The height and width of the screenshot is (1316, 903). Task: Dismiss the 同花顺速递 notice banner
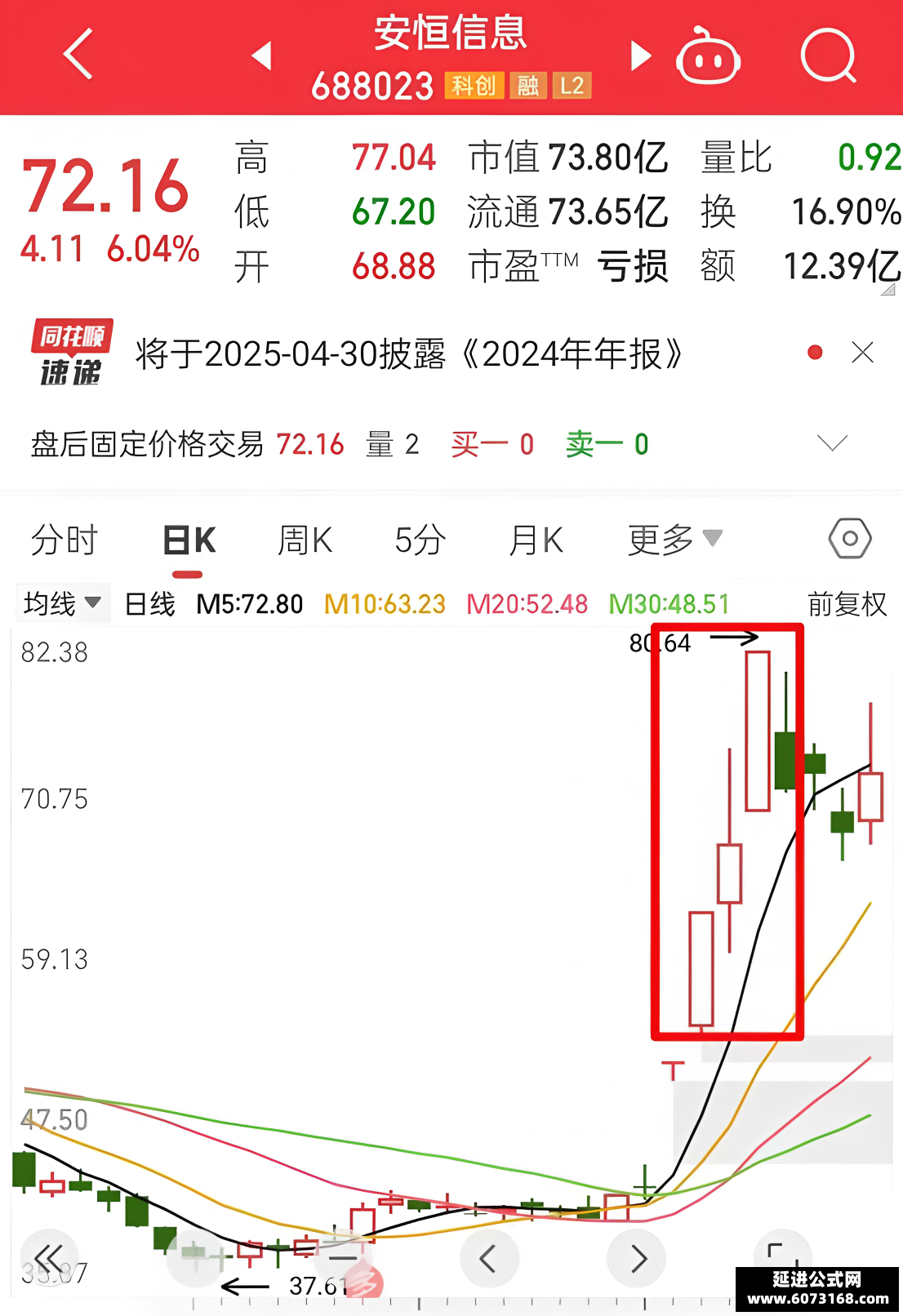[x=862, y=353]
